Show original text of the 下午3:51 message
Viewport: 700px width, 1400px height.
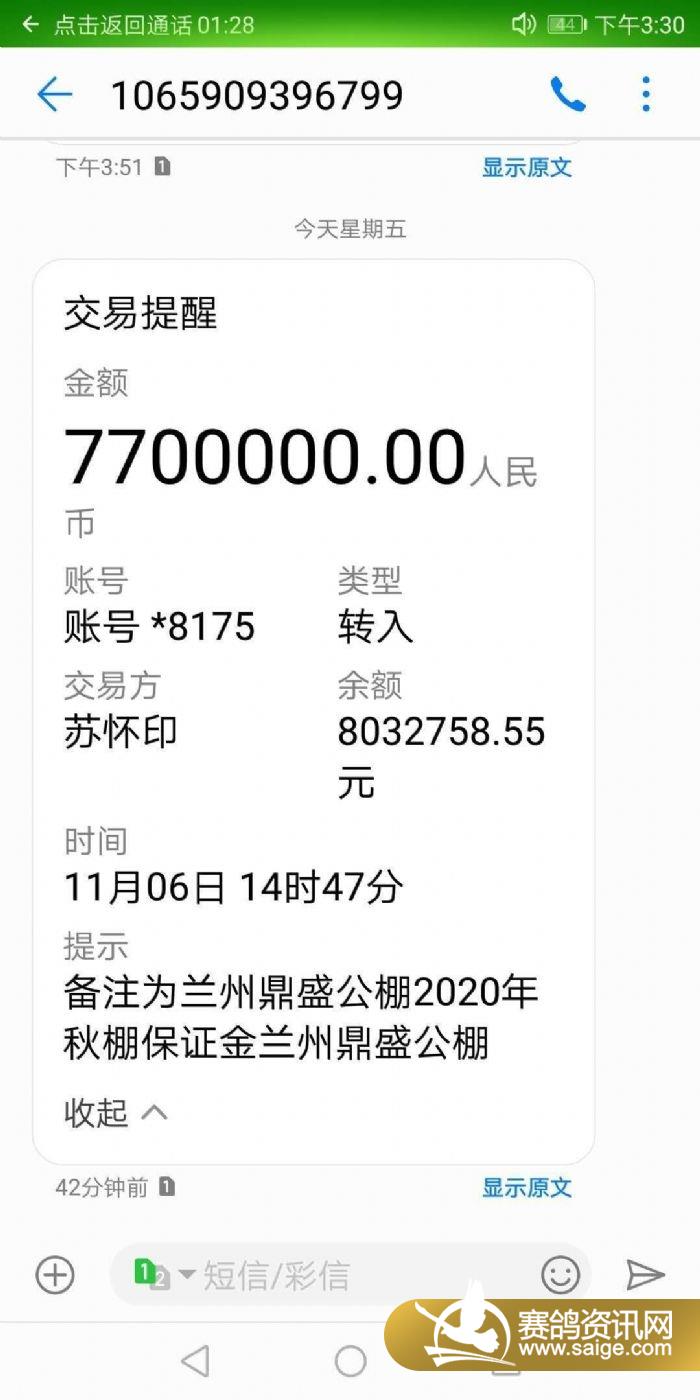click(527, 167)
